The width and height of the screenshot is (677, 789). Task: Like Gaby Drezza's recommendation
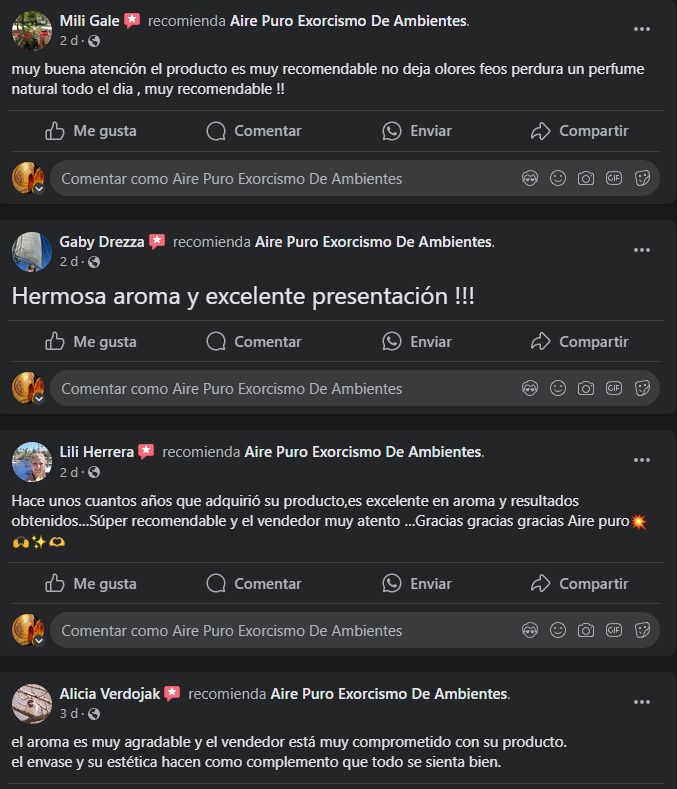tap(91, 342)
